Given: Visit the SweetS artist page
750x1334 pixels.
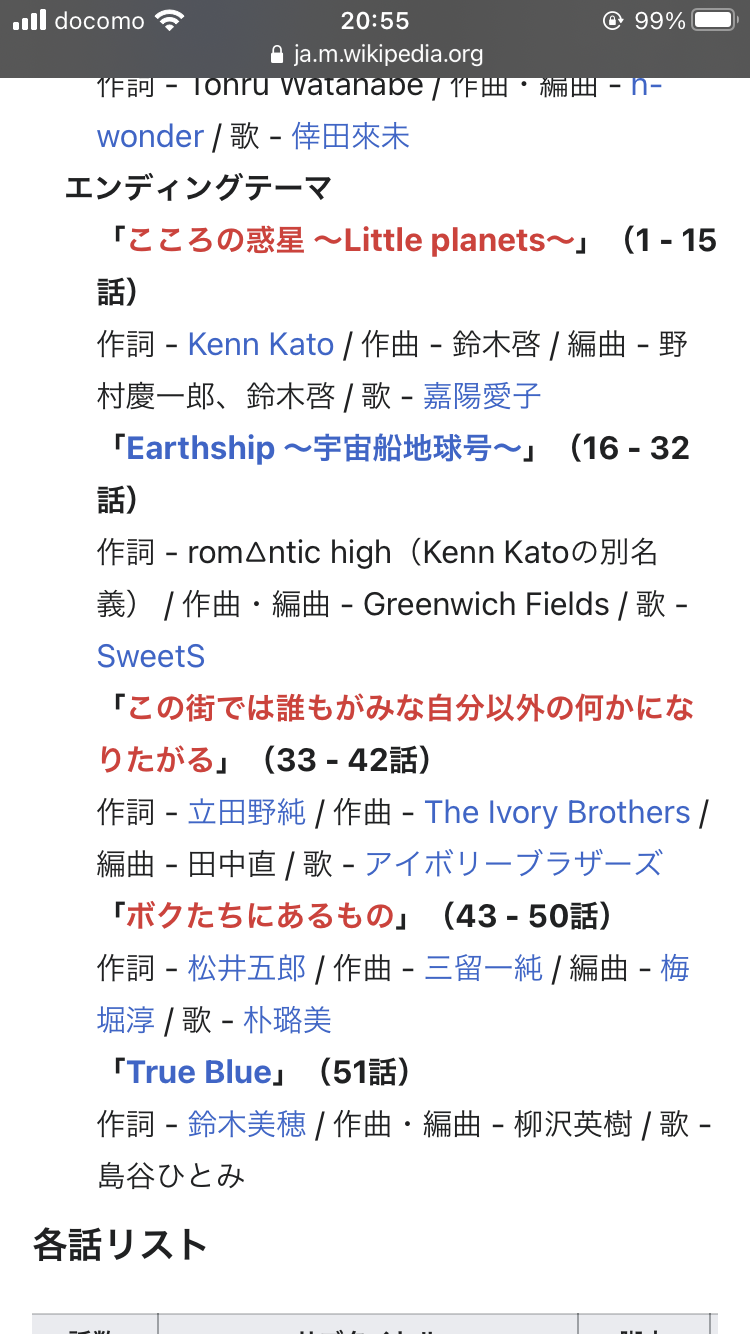Looking at the screenshot, I should (x=151, y=656).
